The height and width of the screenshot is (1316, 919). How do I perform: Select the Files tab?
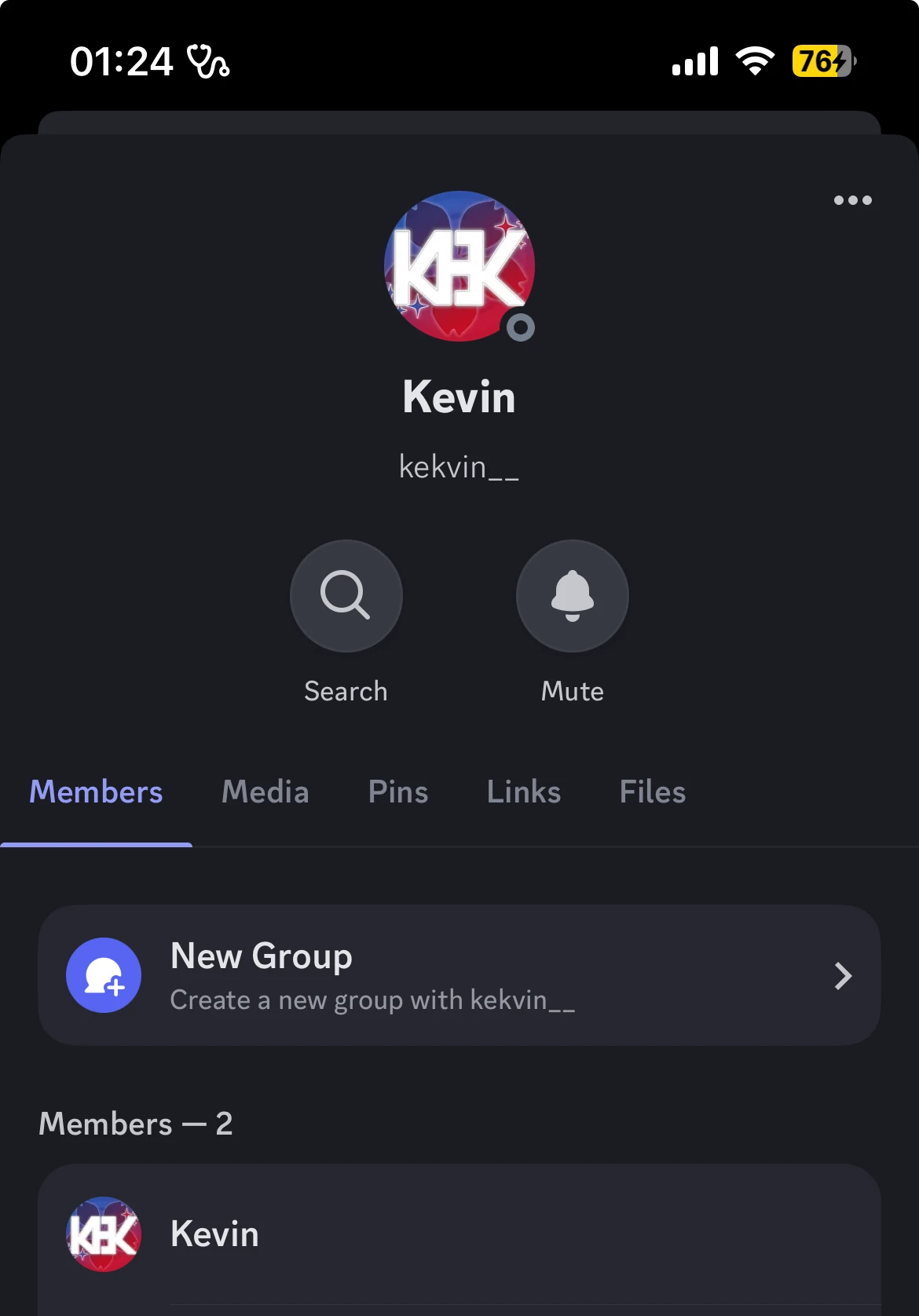(652, 792)
